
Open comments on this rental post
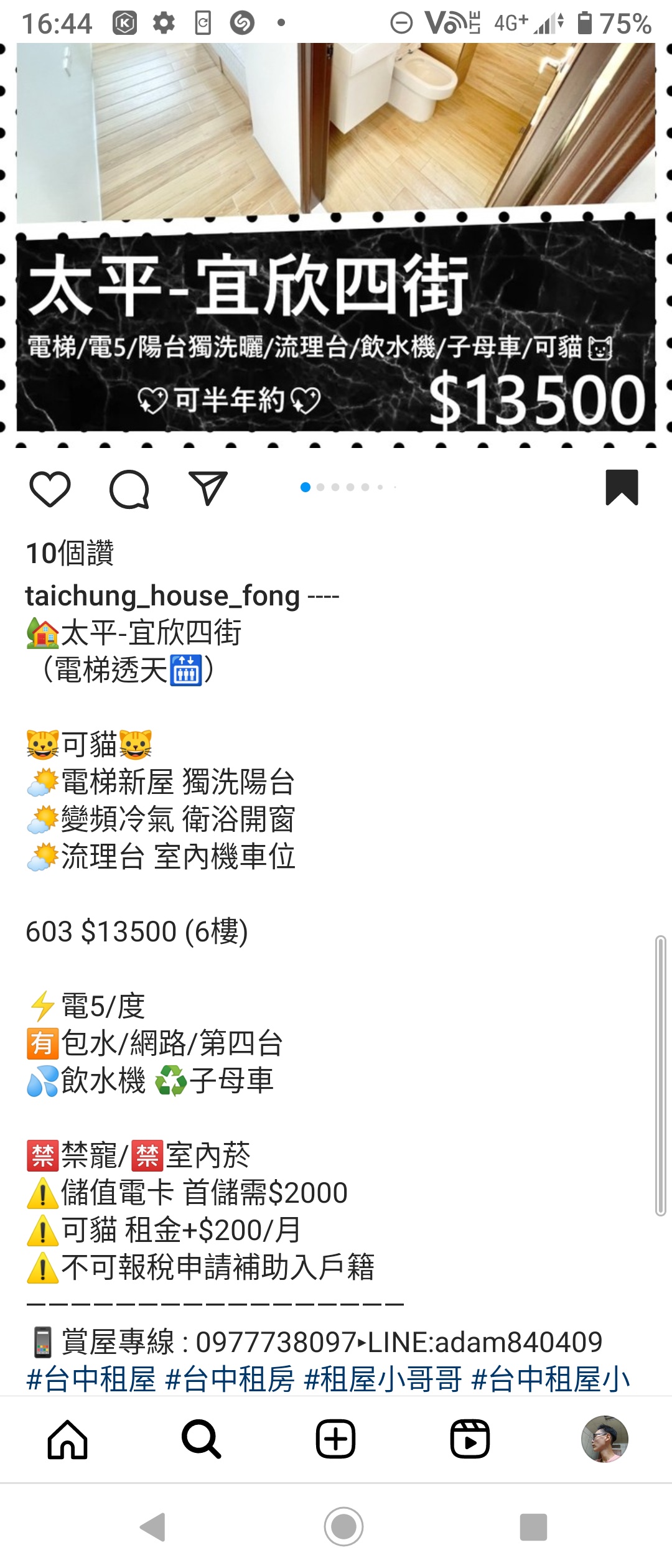tap(129, 489)
